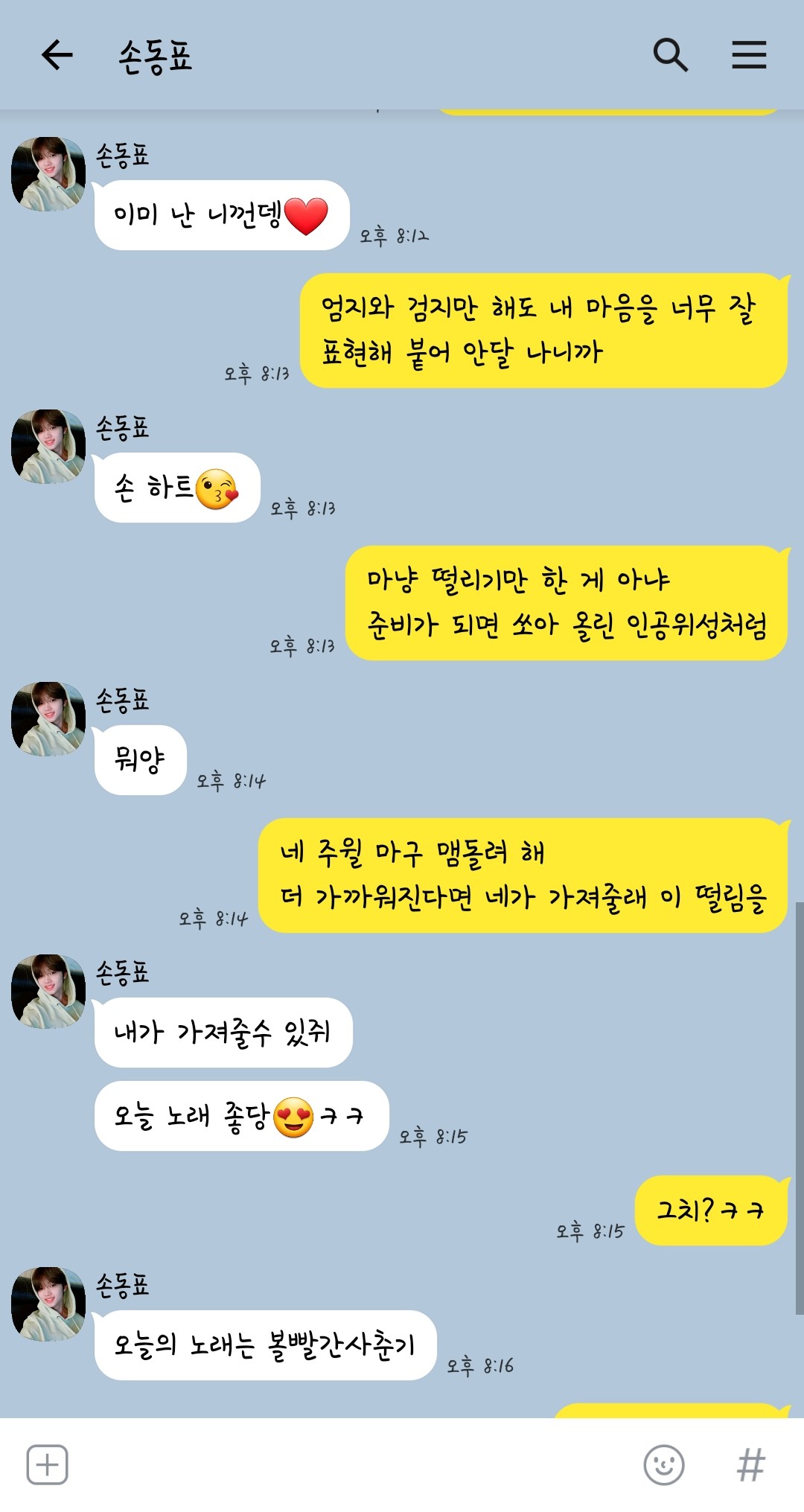Open the emoticon picker

pos(663,1464)
